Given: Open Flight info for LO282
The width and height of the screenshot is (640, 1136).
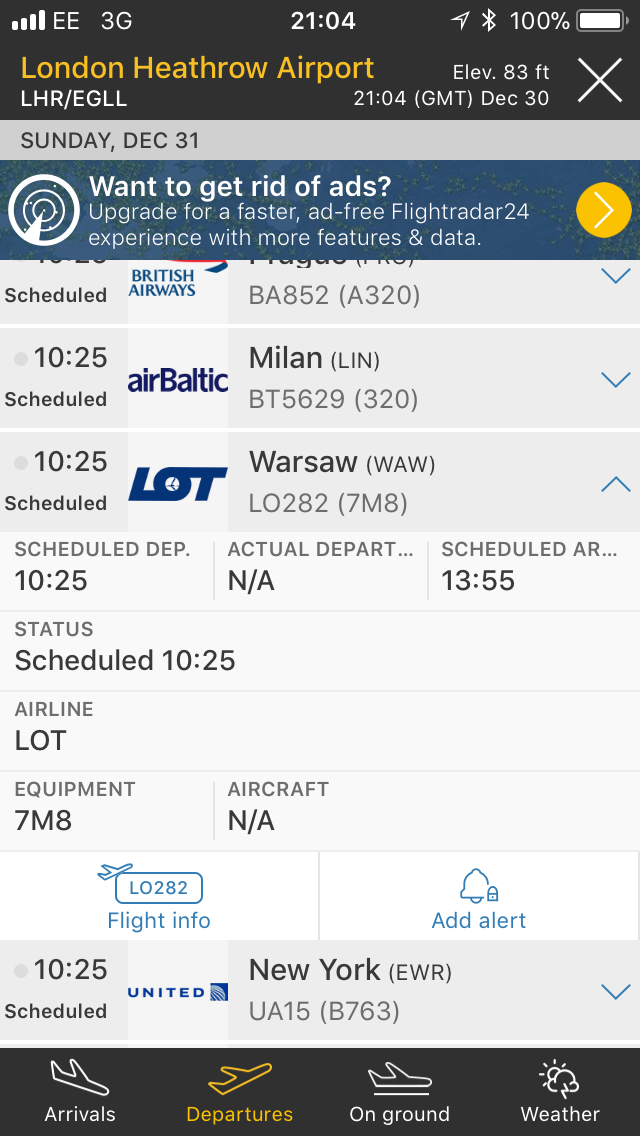Looking at the screenshot, I should click(x=159, y=896).
